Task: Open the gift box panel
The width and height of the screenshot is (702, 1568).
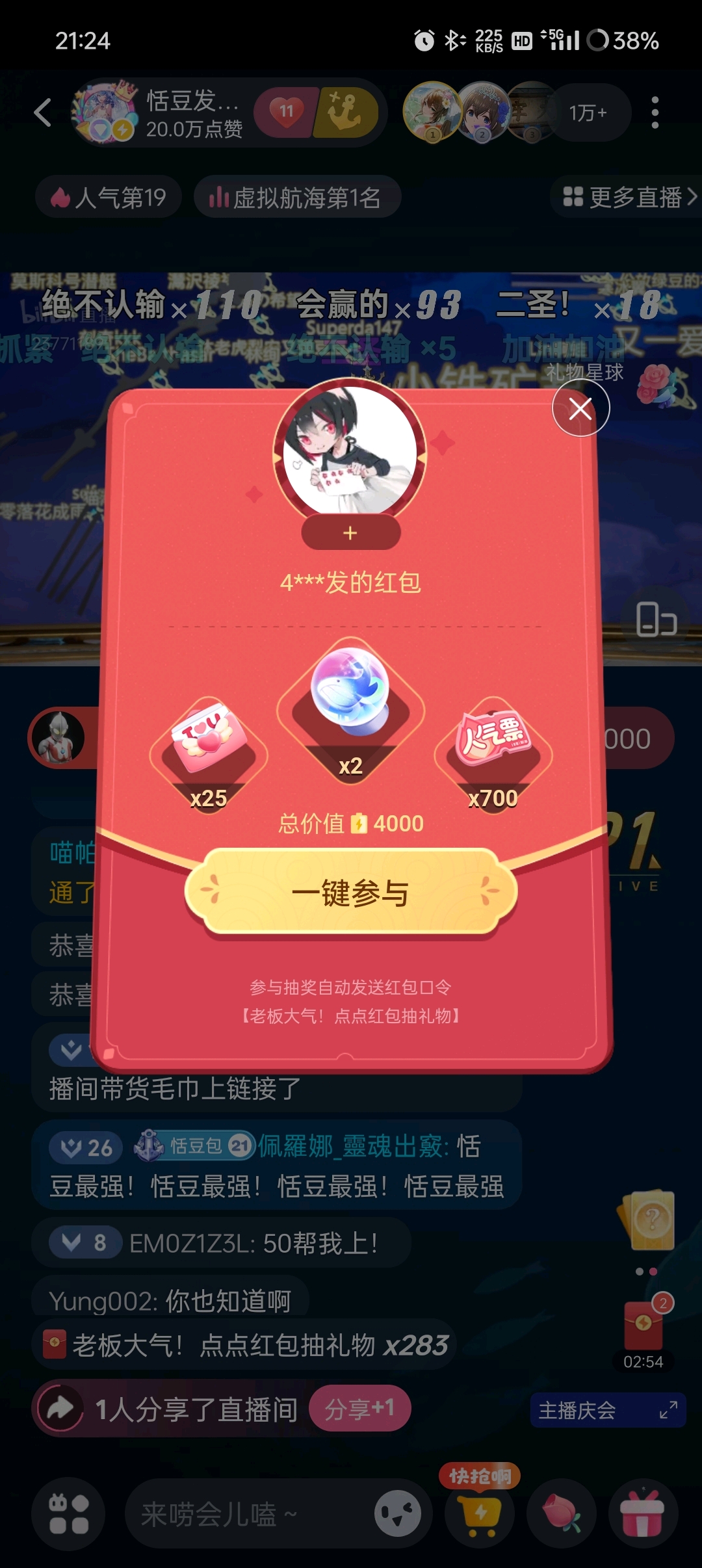Action: (643, 1514)
